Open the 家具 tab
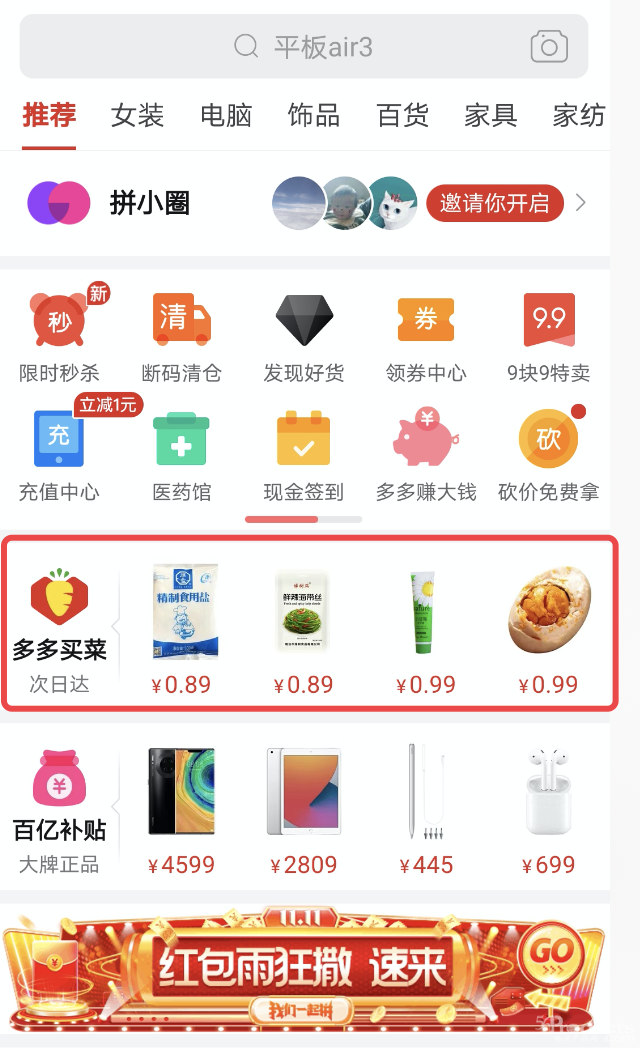The width and height of the screenshot is (640, 1048). coord(490,115)
